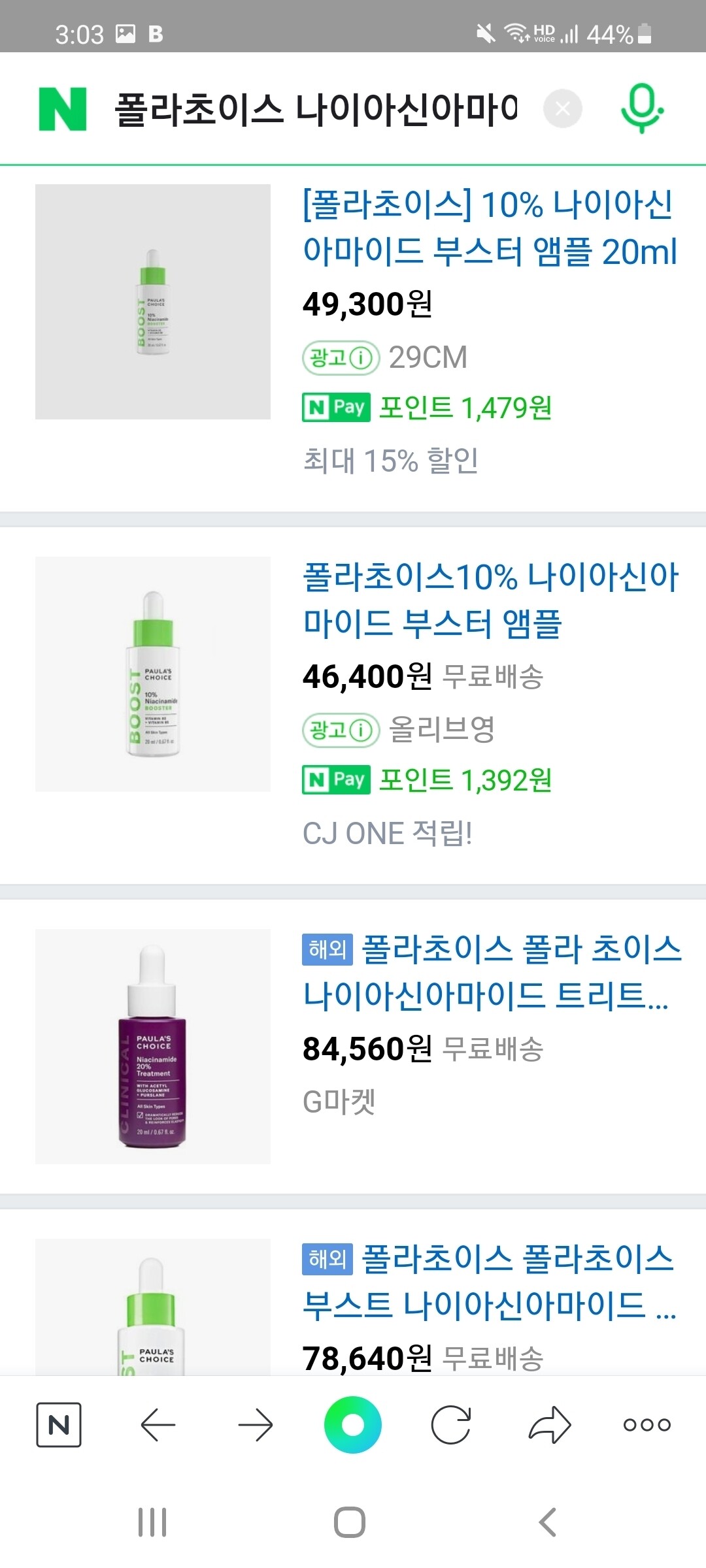Screen dimensions: 706x1568
Task: Tap the 광고 info toggle on 29CM listing
Action: [338, 357]
